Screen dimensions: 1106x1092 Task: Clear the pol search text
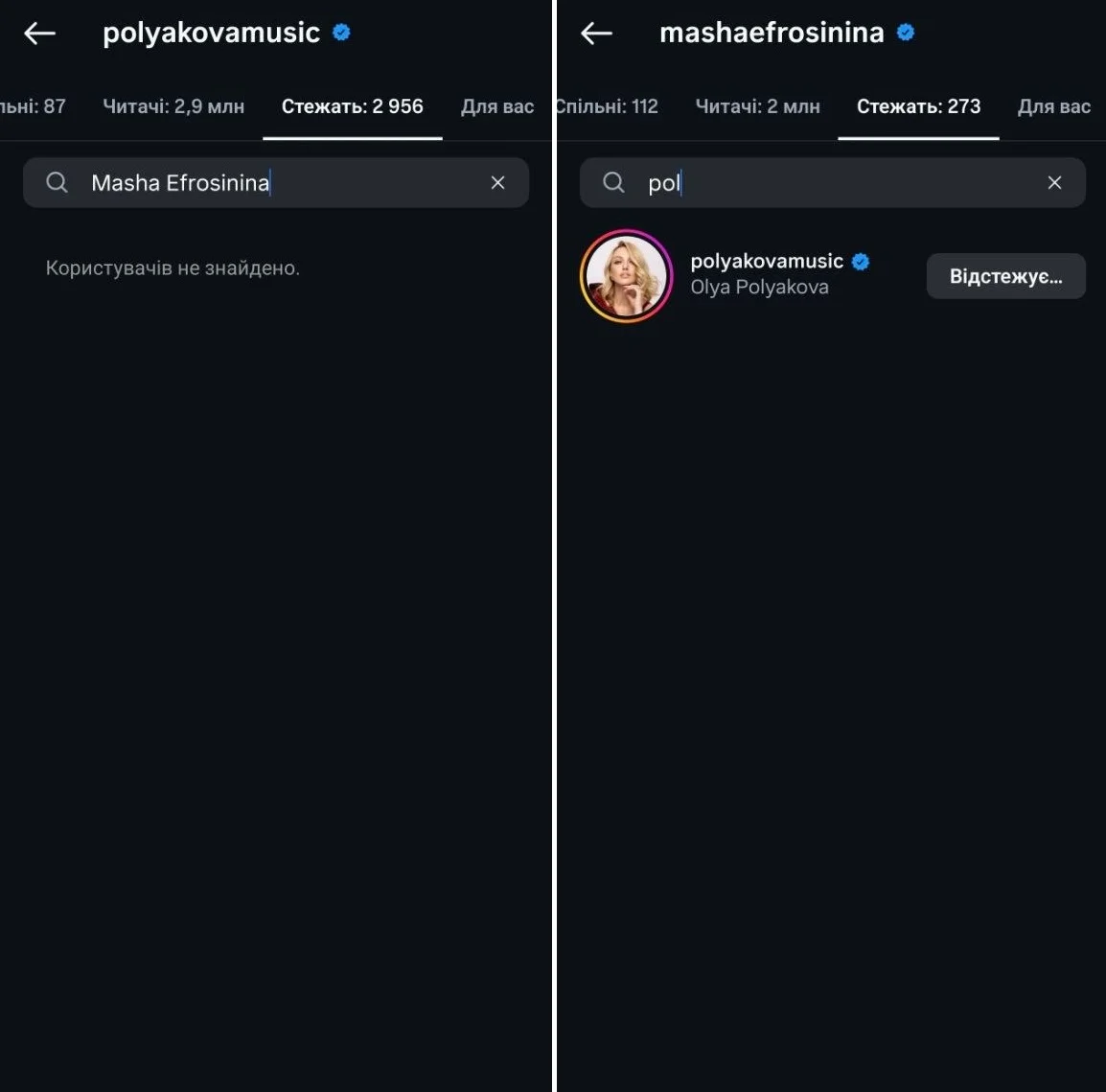pos(1054,182)
